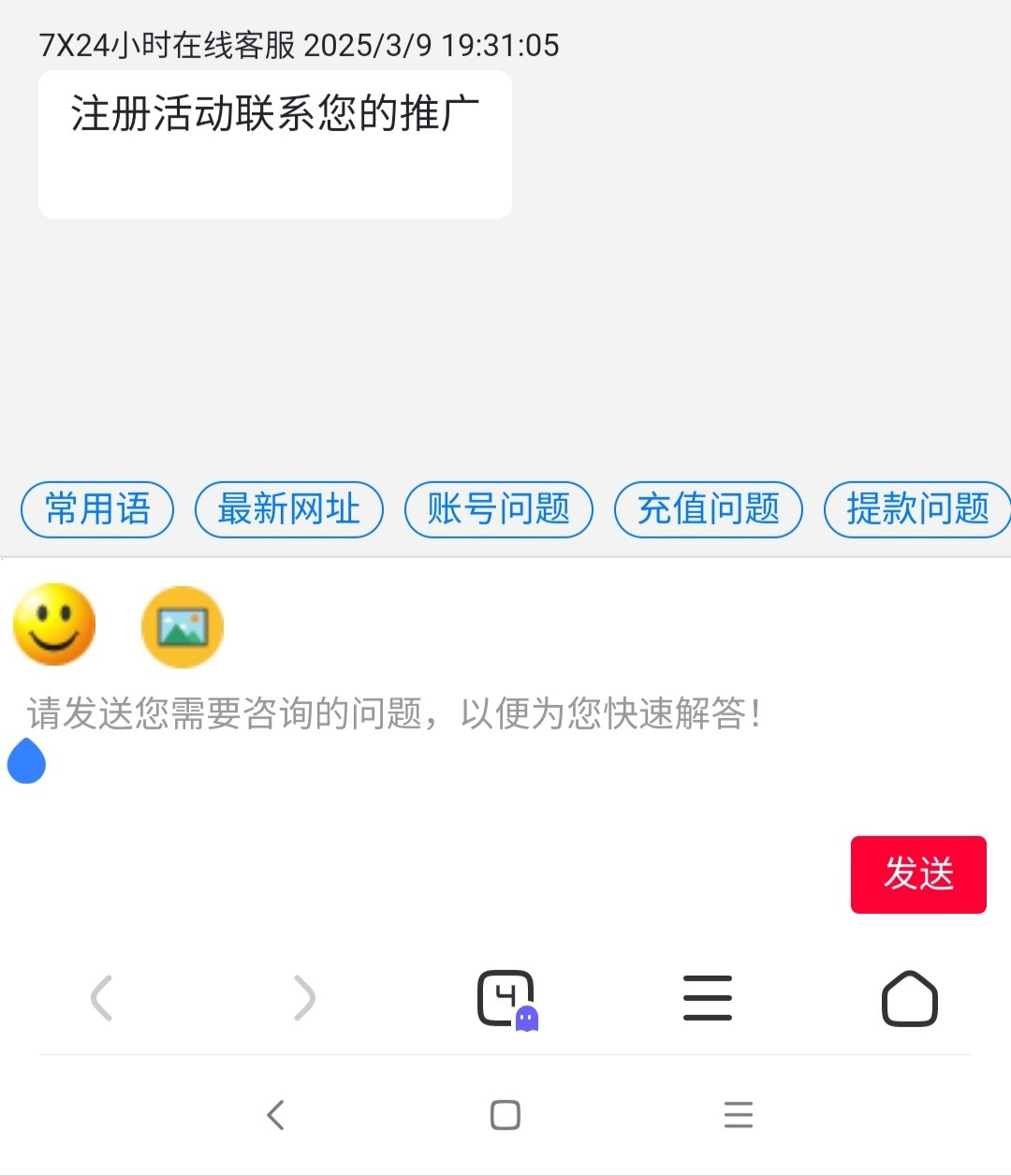Send the message with 发送 button
1011x1176 pixels.
(x=918, y=875)
